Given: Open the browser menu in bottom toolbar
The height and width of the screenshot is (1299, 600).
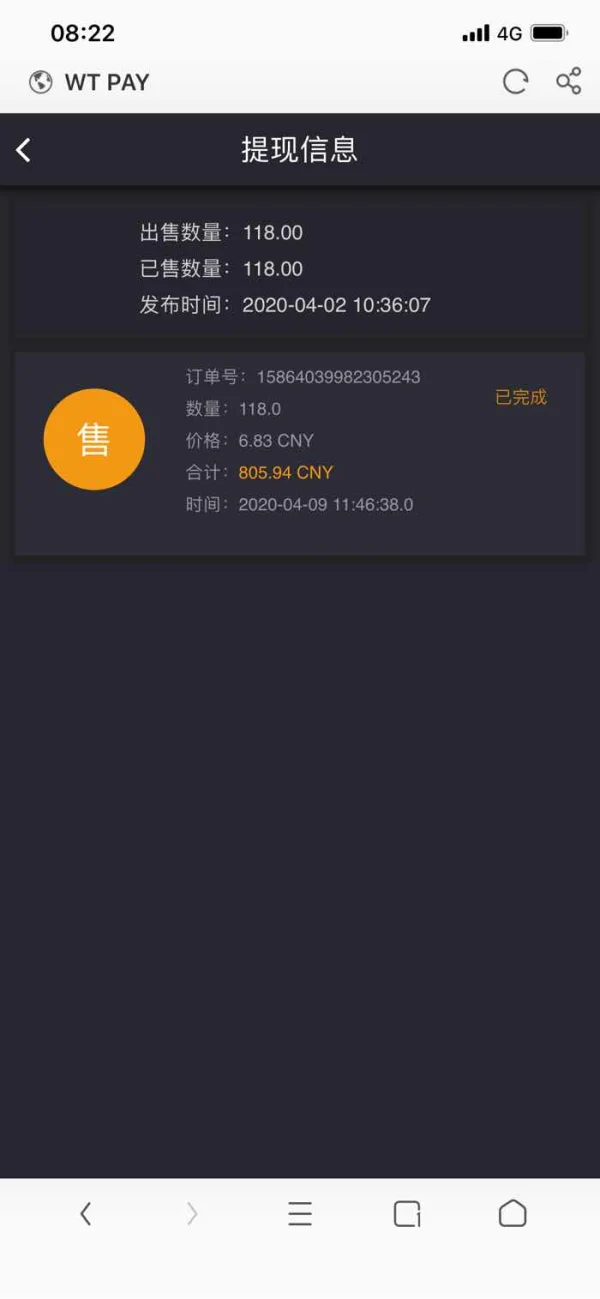Looking at the screenshot, I should (300, 1214).
